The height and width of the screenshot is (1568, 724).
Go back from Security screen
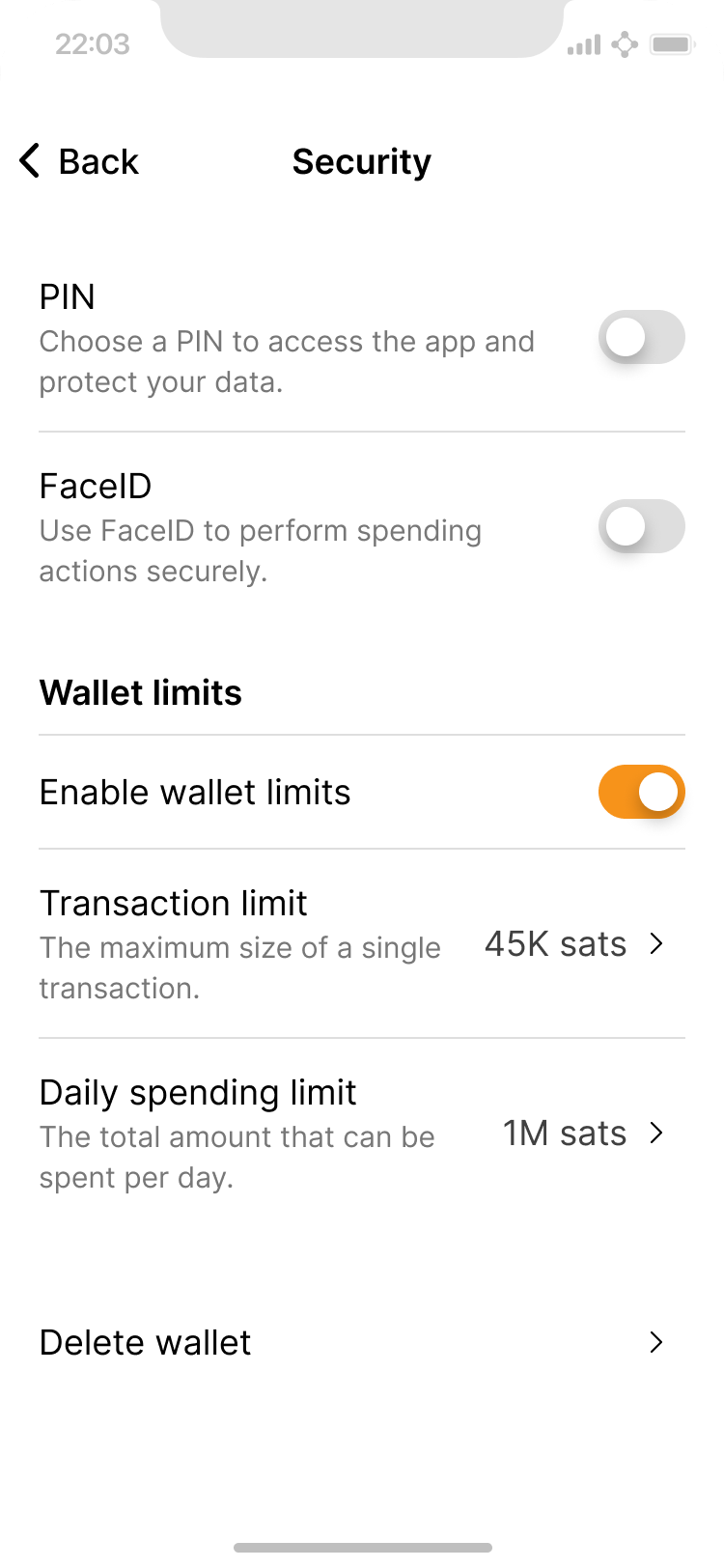point(79,161)
